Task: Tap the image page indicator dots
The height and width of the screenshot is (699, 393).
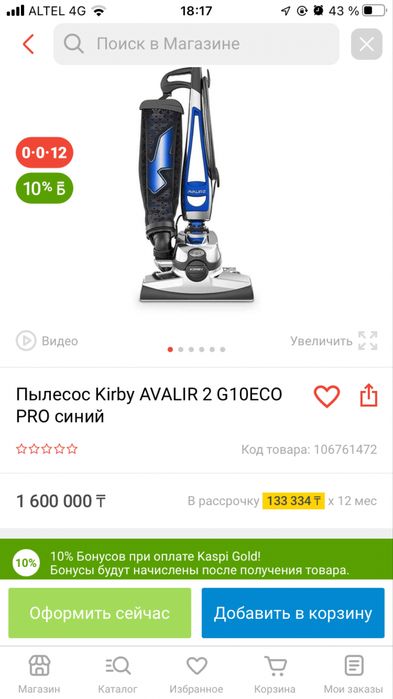Action: (196, 350)
